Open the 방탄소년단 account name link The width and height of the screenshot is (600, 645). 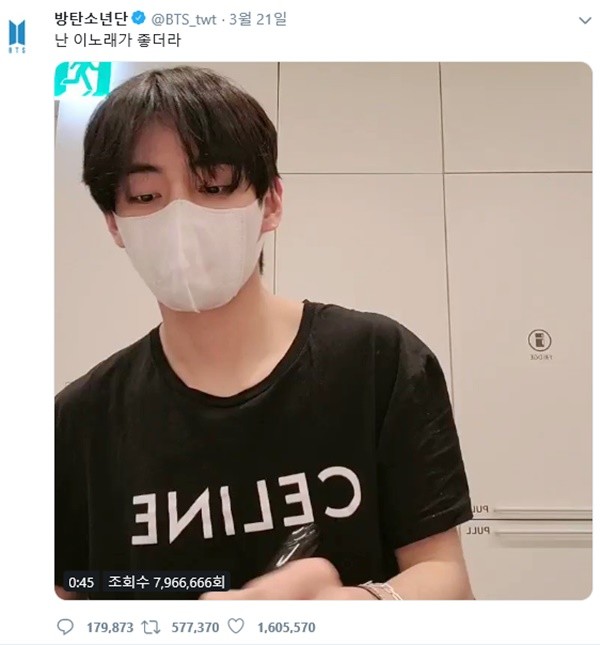(x=88, y=17)
